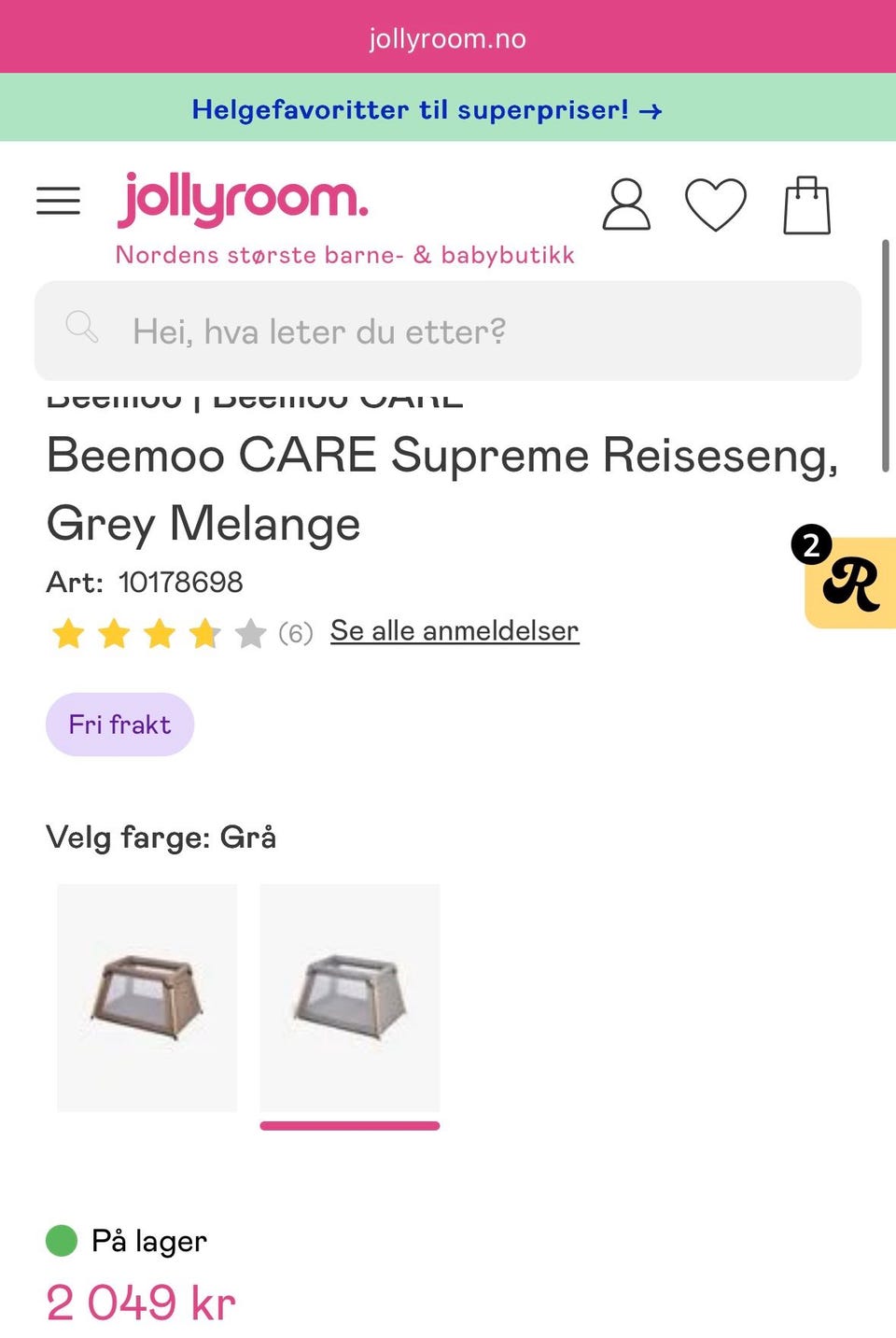896x1338 pixels.
Task: Open Se alle anmeldelser reviews link
Action: pos(455,630)
